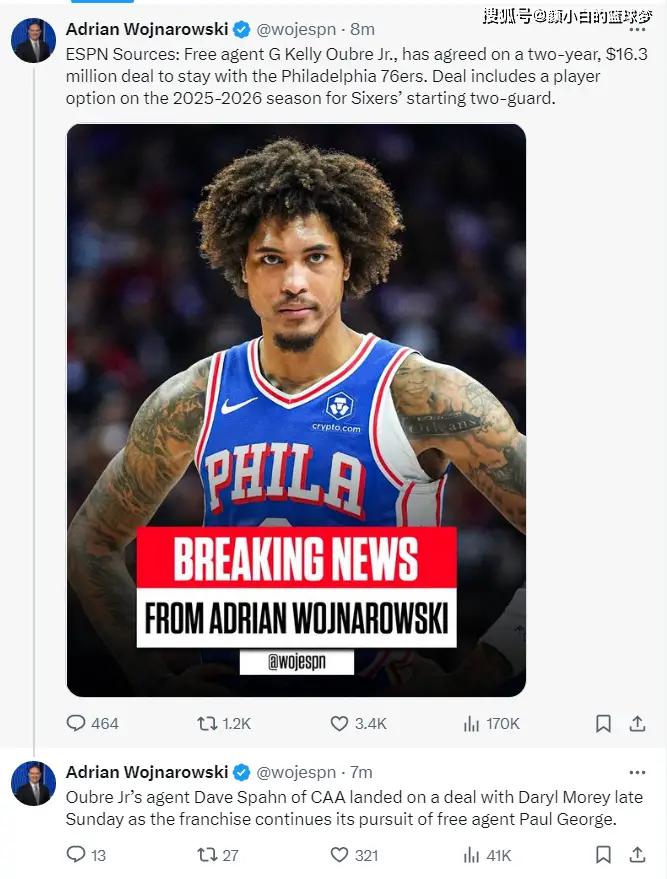Image resolution: width=667 pixels, height=879 pixels.
Task: Like the tweet mentioning Paul George
Action: 339,855
